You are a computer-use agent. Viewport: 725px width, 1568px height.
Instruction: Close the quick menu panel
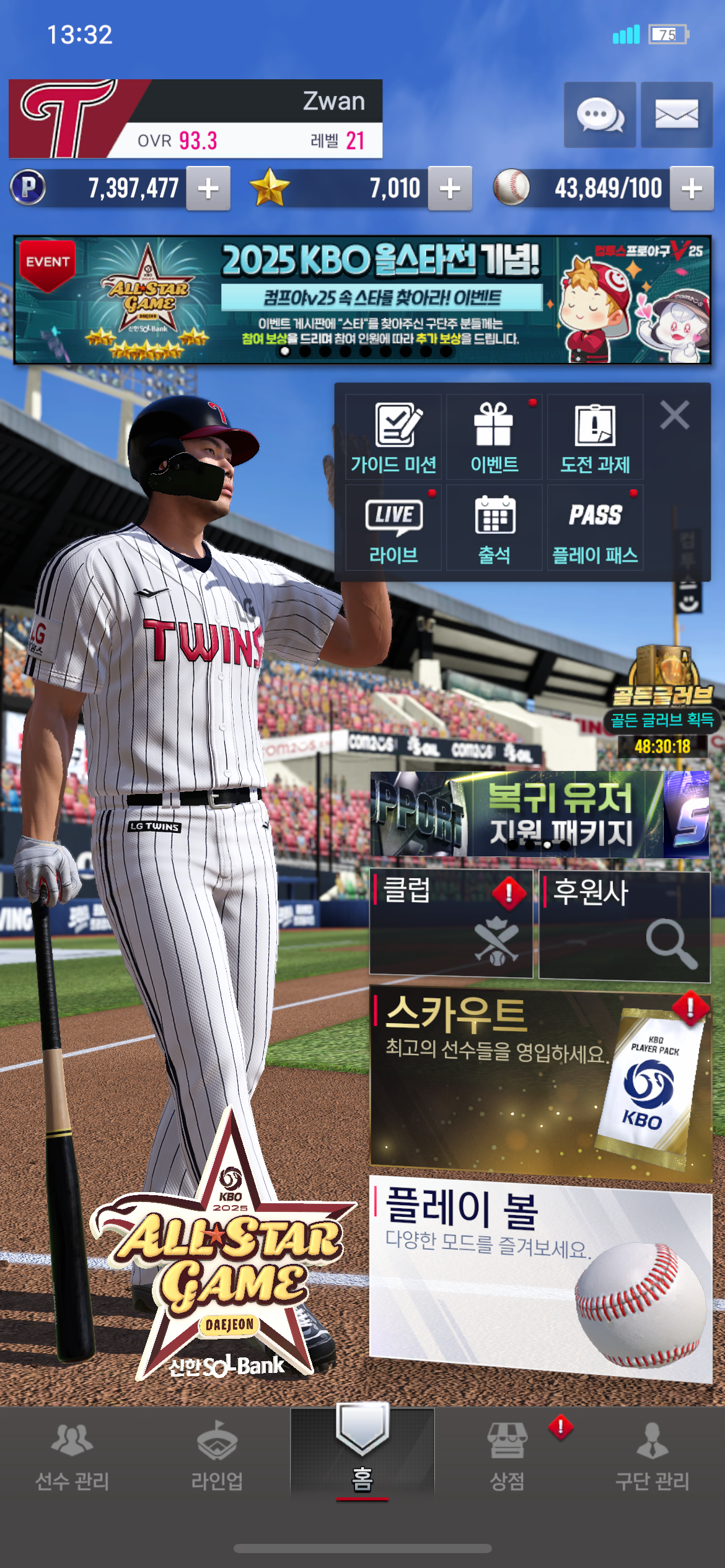(x=675, y=415)
